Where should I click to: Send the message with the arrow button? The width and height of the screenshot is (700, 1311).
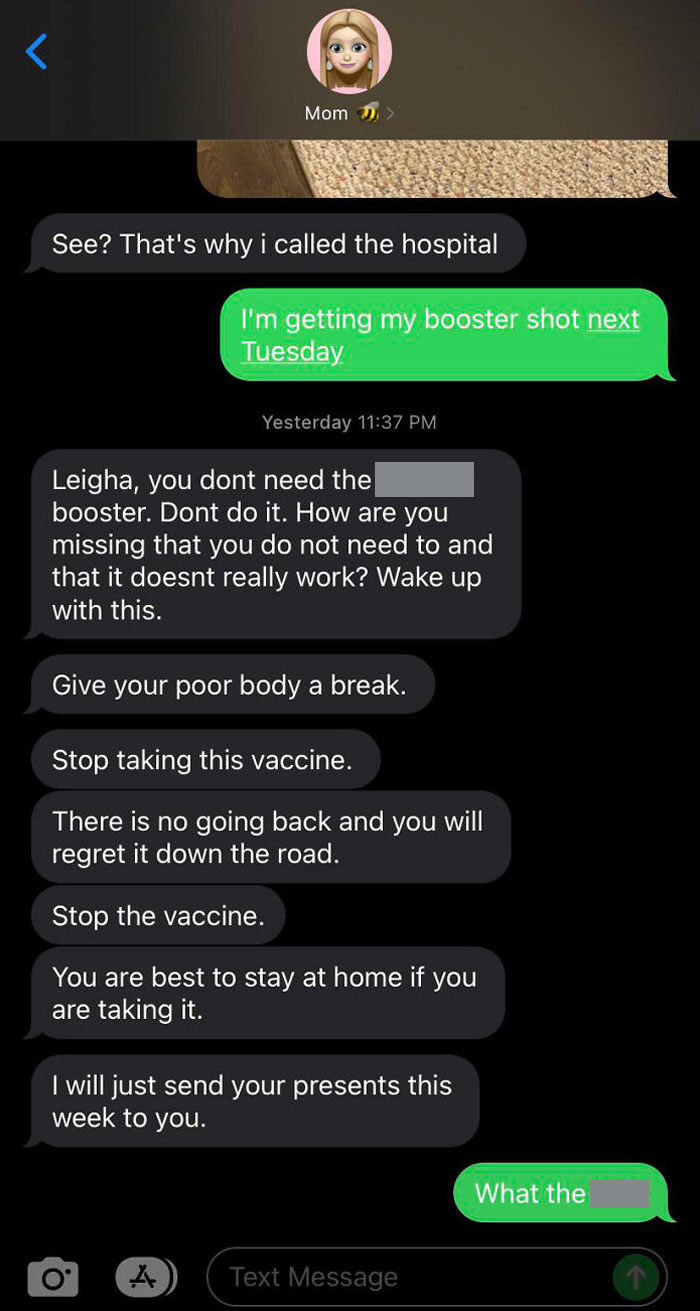tap(635, 1276)
